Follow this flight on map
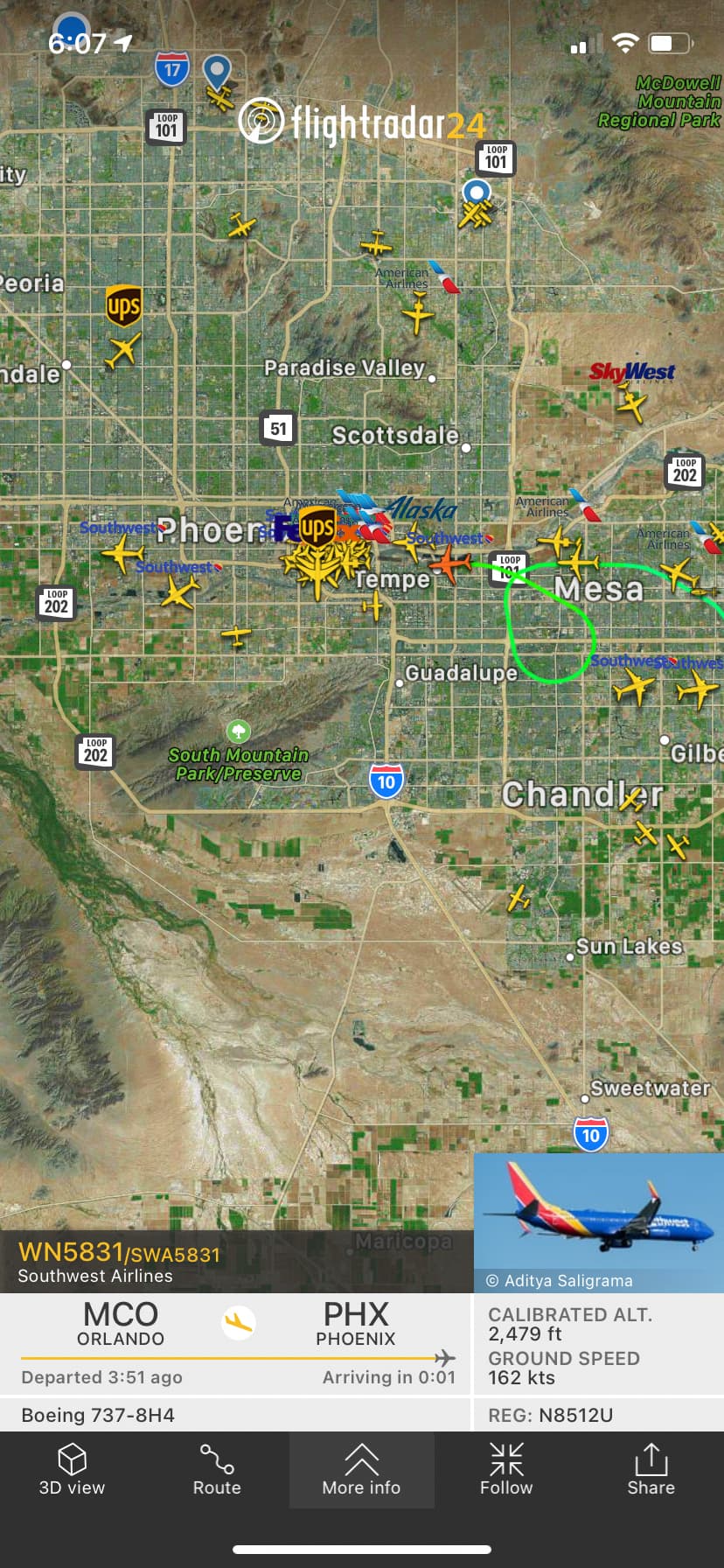The width and height of the screenshot is (724, 1568). tap(506, 1470)
